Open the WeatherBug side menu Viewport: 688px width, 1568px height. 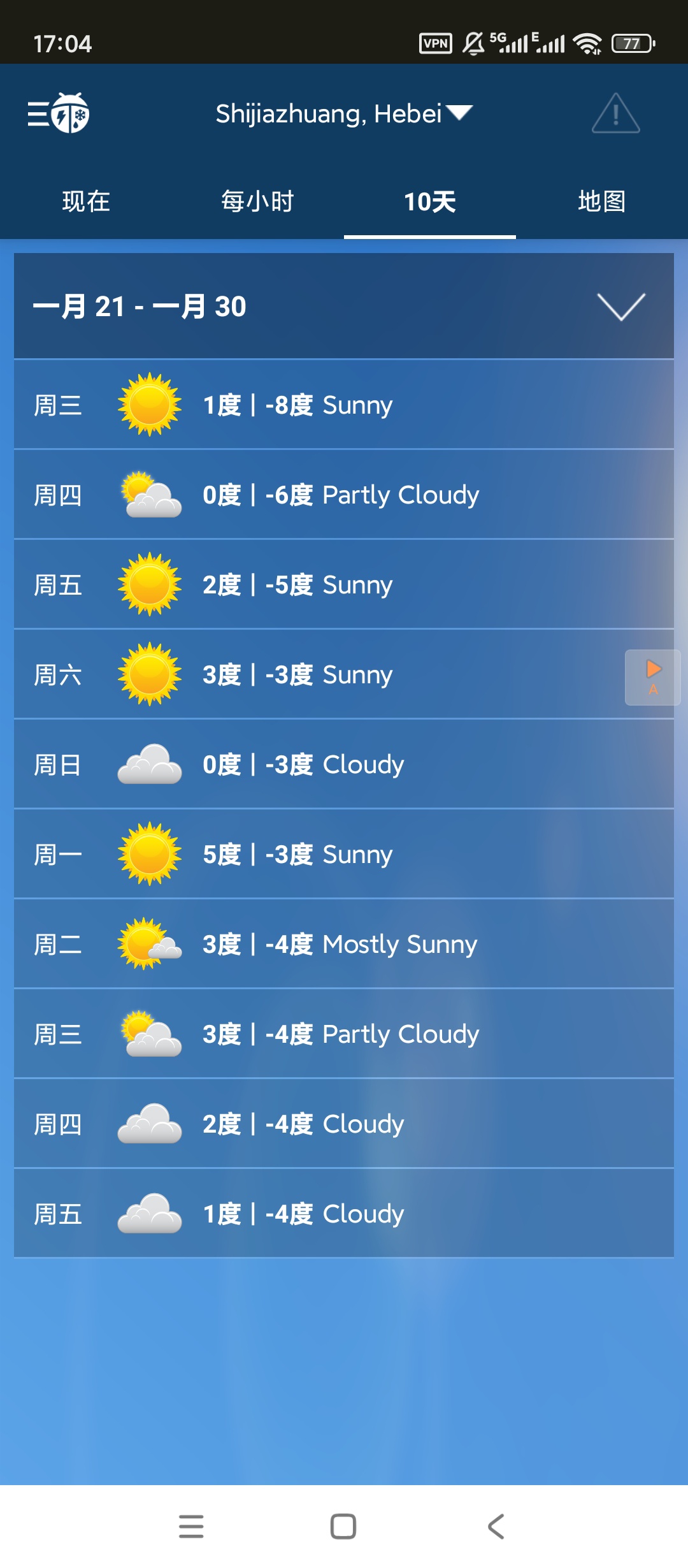pos(58,113)
